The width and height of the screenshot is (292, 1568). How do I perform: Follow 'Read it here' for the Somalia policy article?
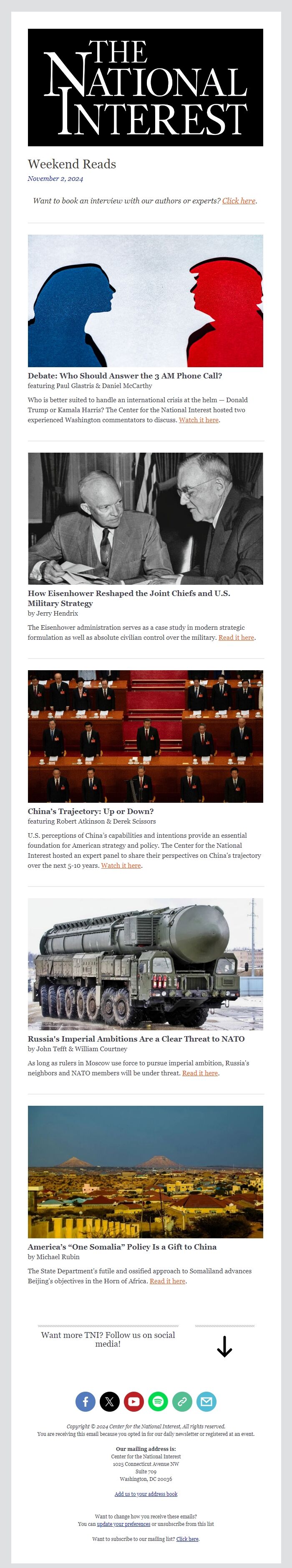(x=168, y=1281)
